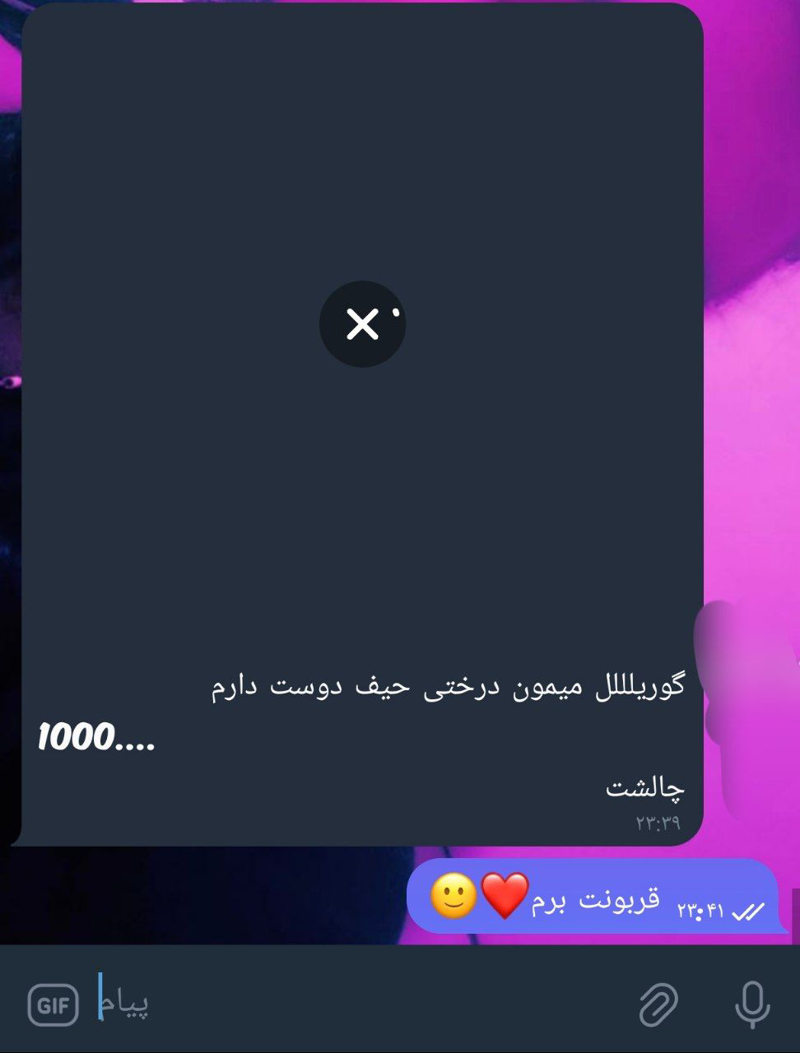Attach a file with the paperclip
The image size is (800, 1053).
(x=659, y=1005)
